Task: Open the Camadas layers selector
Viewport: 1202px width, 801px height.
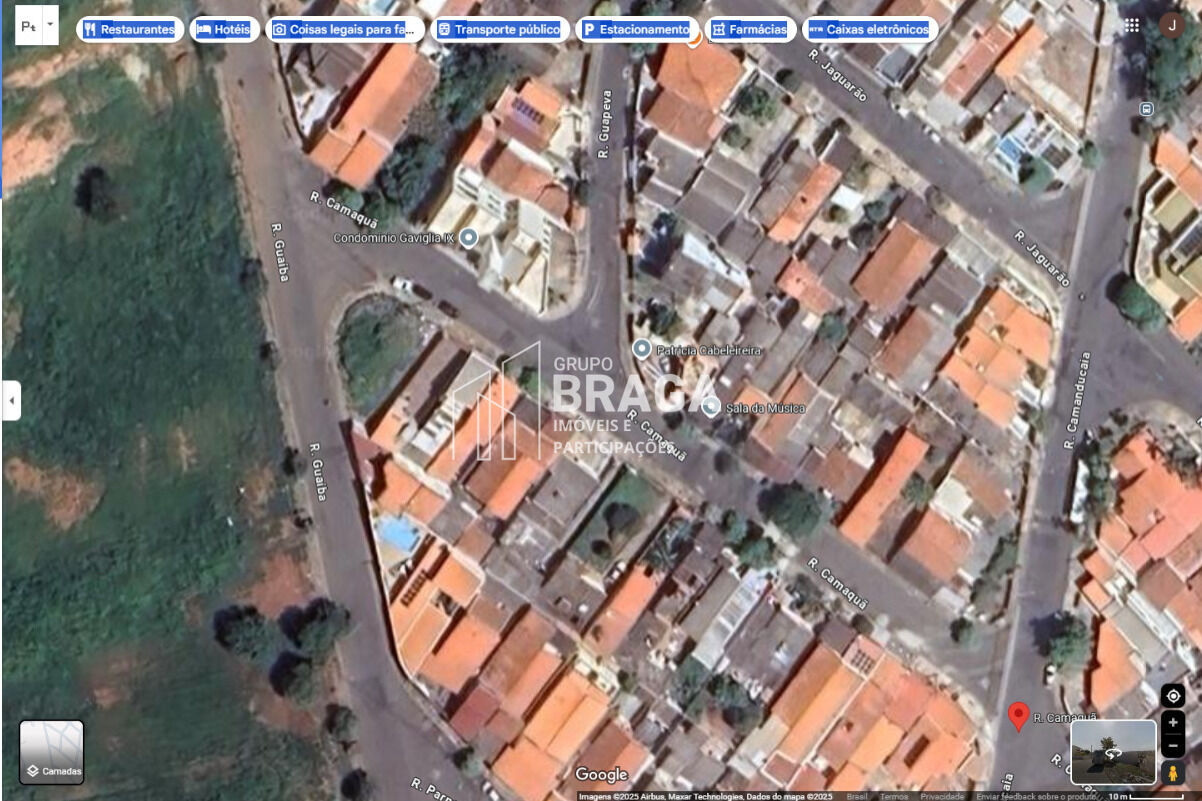Action: (52, 752)
